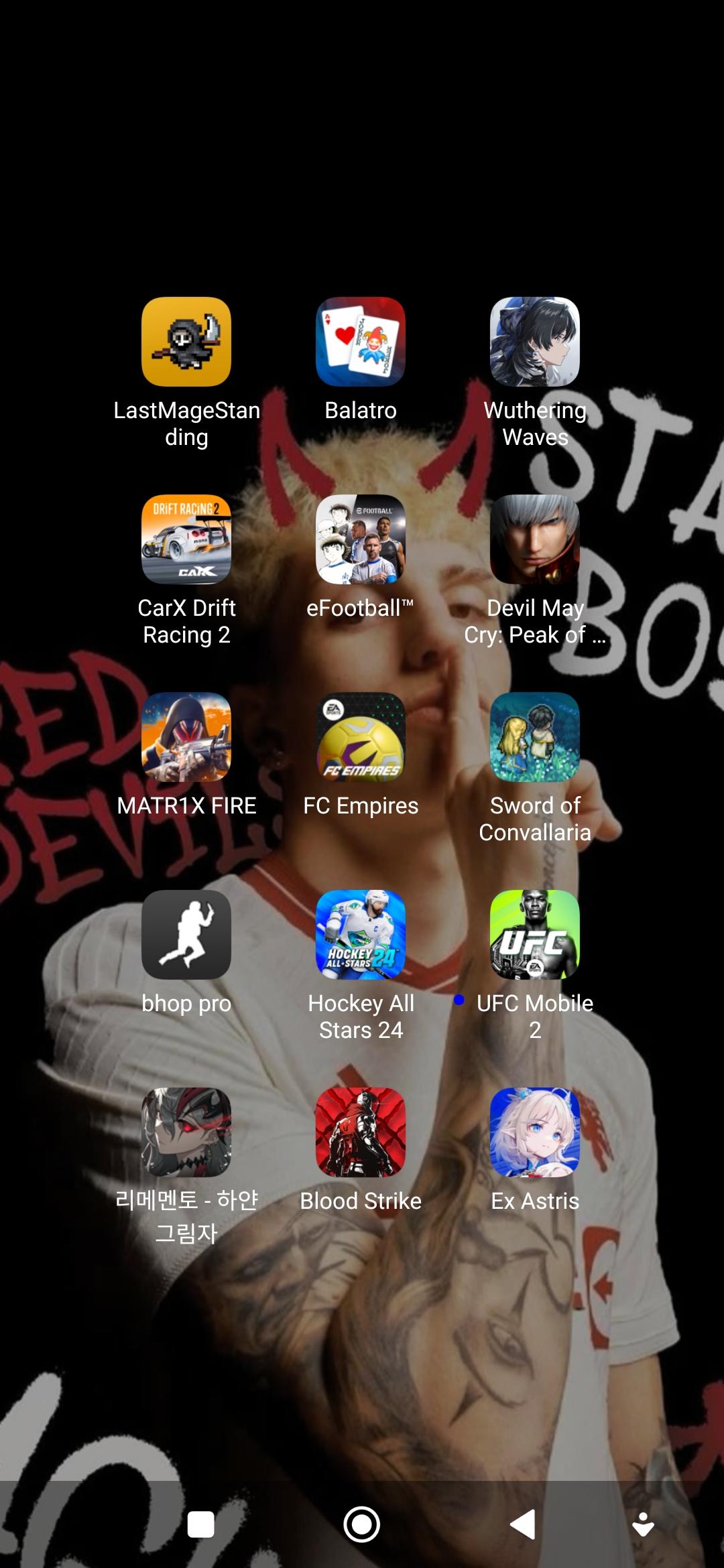The height and width of the screenshot is (1568, 724).
Task: Open the LastMageStanding game
Action: coord(186,342)
